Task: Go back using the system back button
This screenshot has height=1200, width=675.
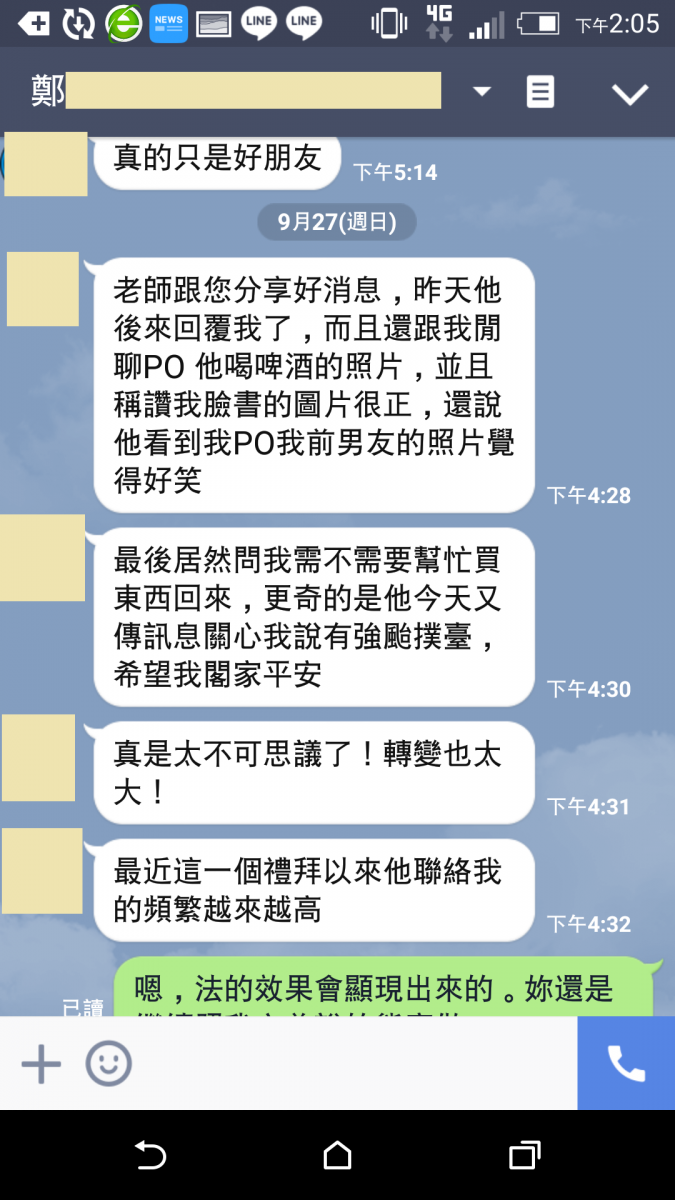Action: [150, 1156]
